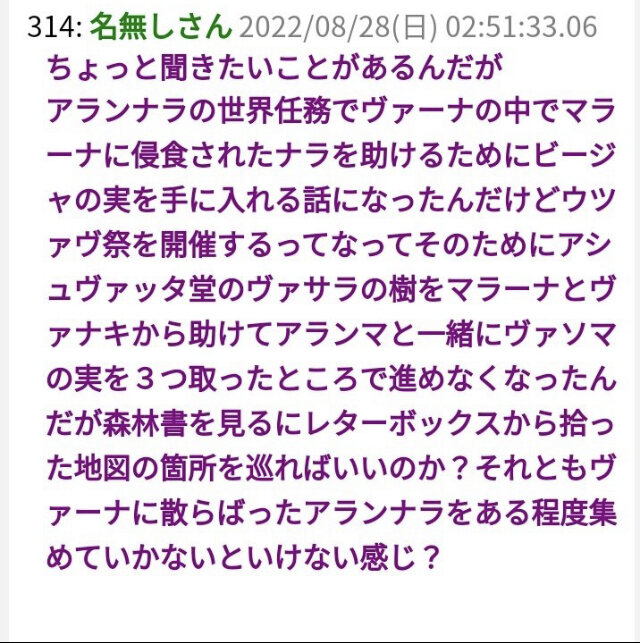The image size is (640, 643).
Task: Tap post number 314
Action: point(54,27)
